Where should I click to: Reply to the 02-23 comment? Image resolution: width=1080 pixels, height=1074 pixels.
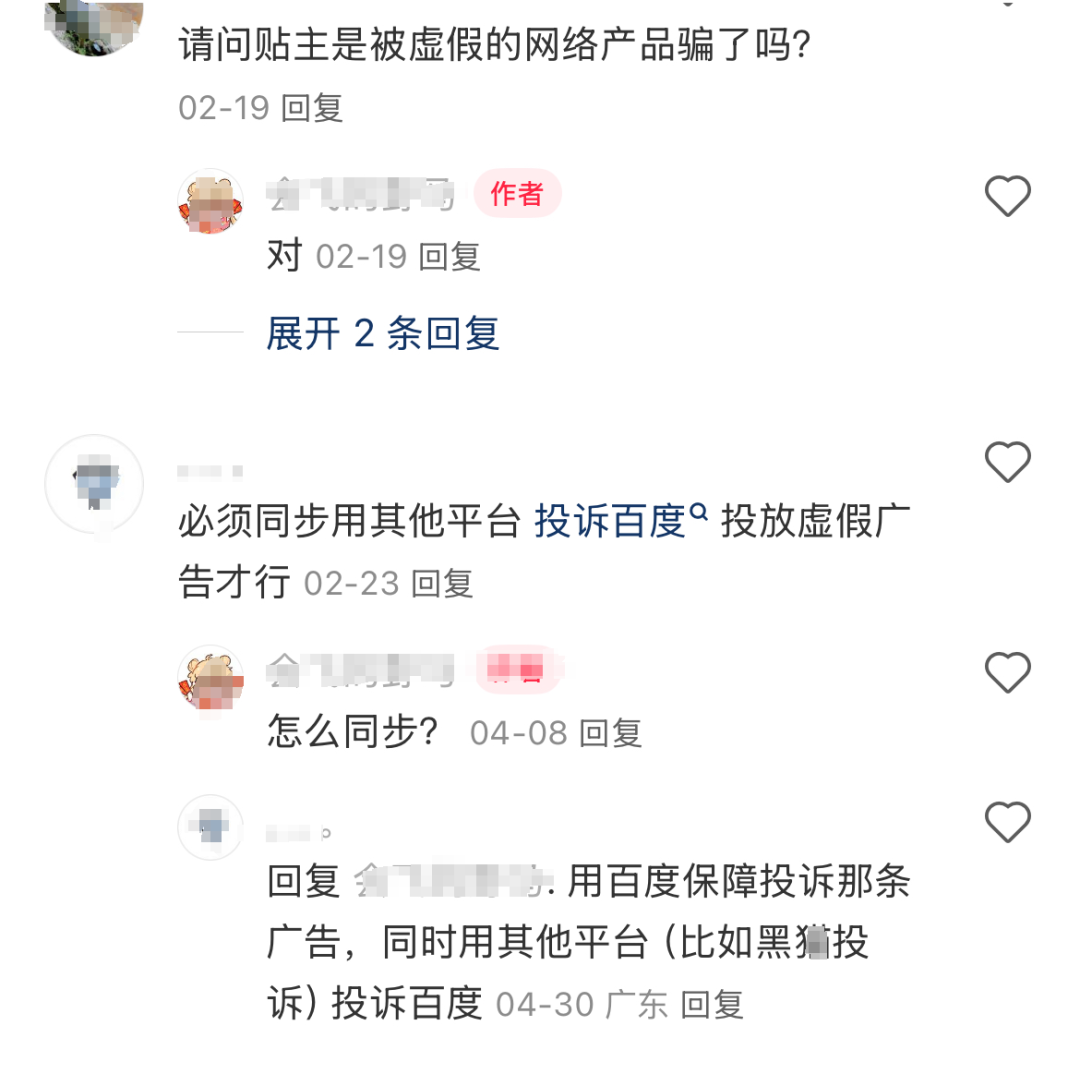pyautogui.click(x=443, y=583)
